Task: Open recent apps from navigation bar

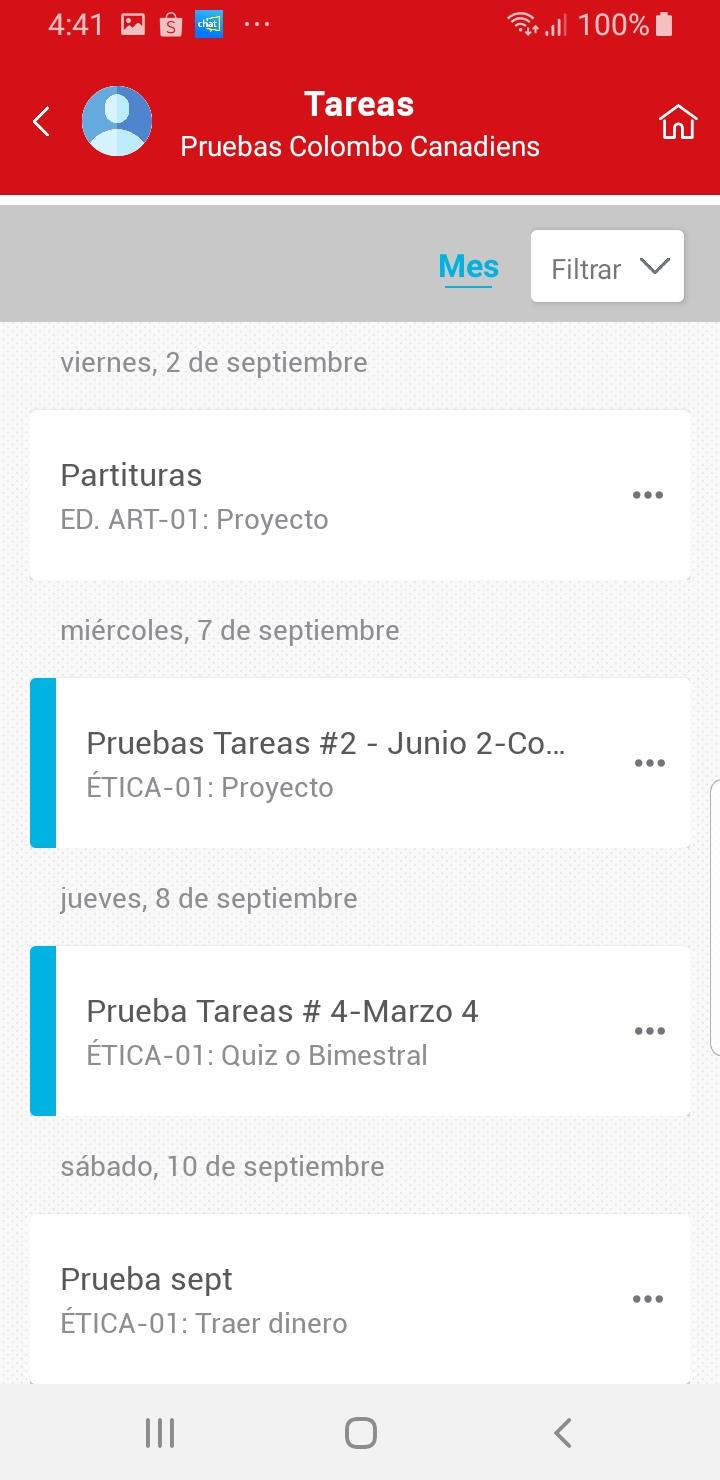Action: click(160, 1433)
